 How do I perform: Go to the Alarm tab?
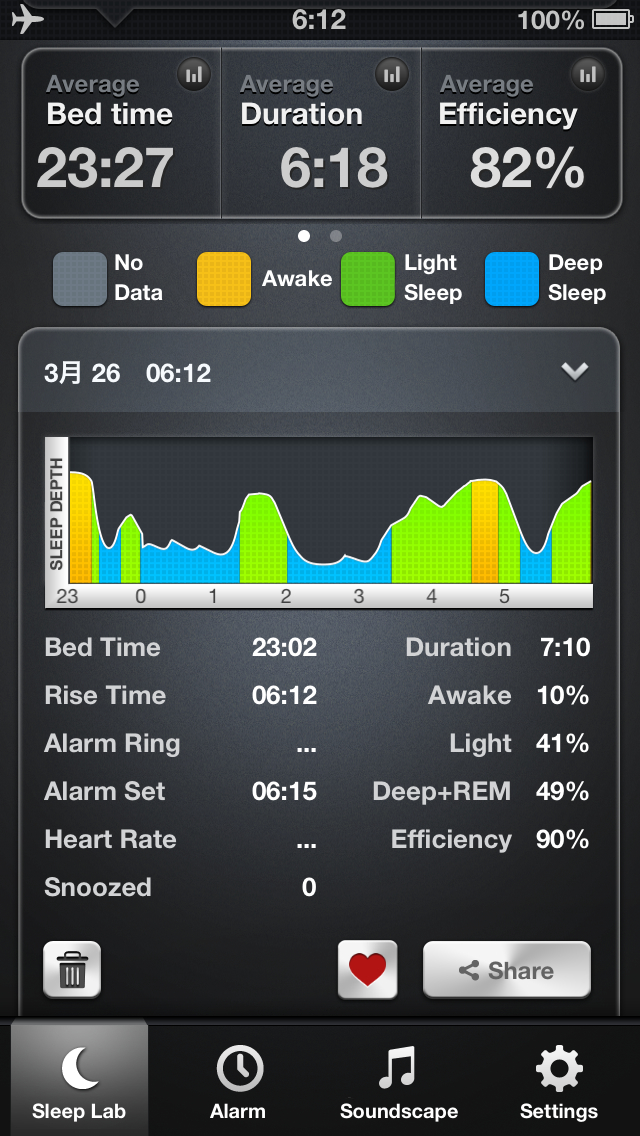point(238,1083)
